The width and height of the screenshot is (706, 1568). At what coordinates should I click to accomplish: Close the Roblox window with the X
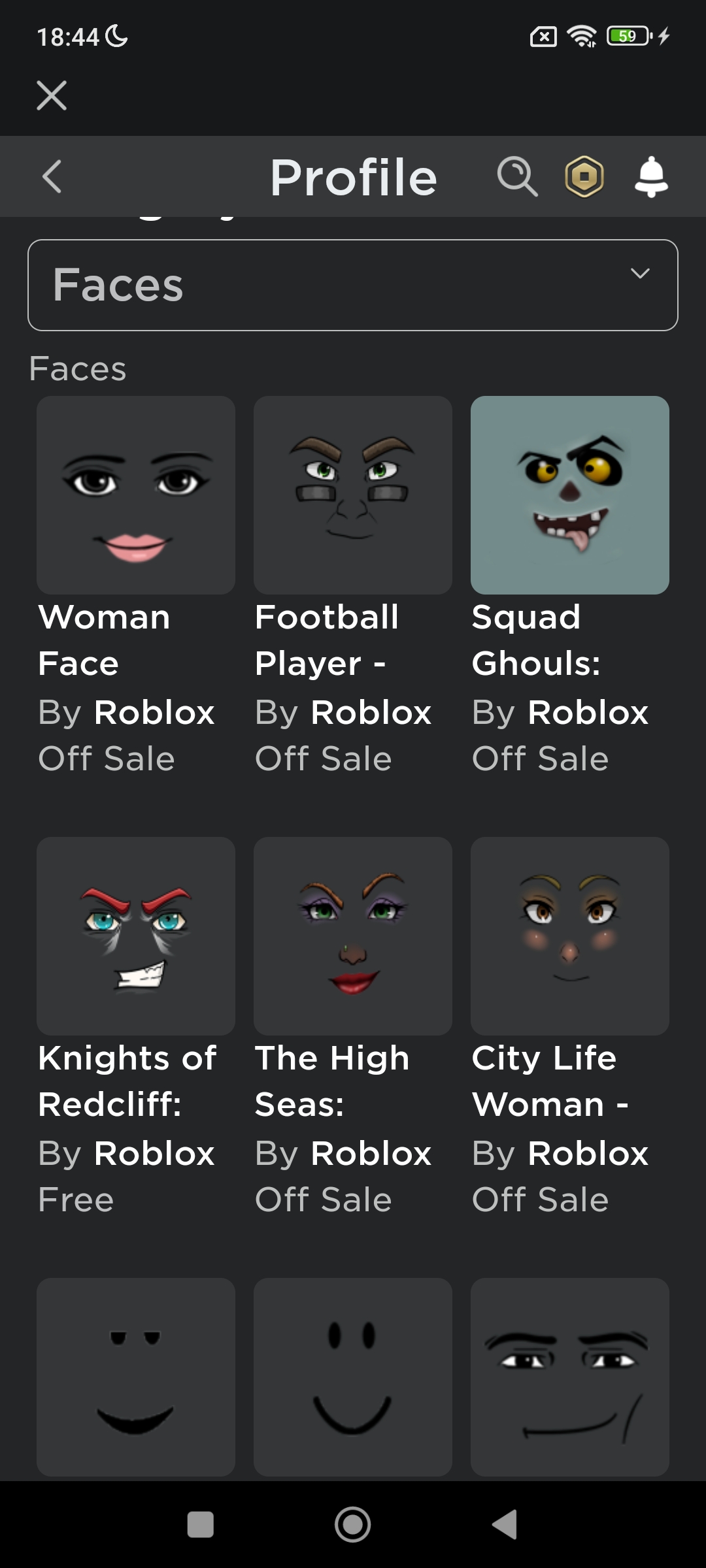tap(52, 95)
